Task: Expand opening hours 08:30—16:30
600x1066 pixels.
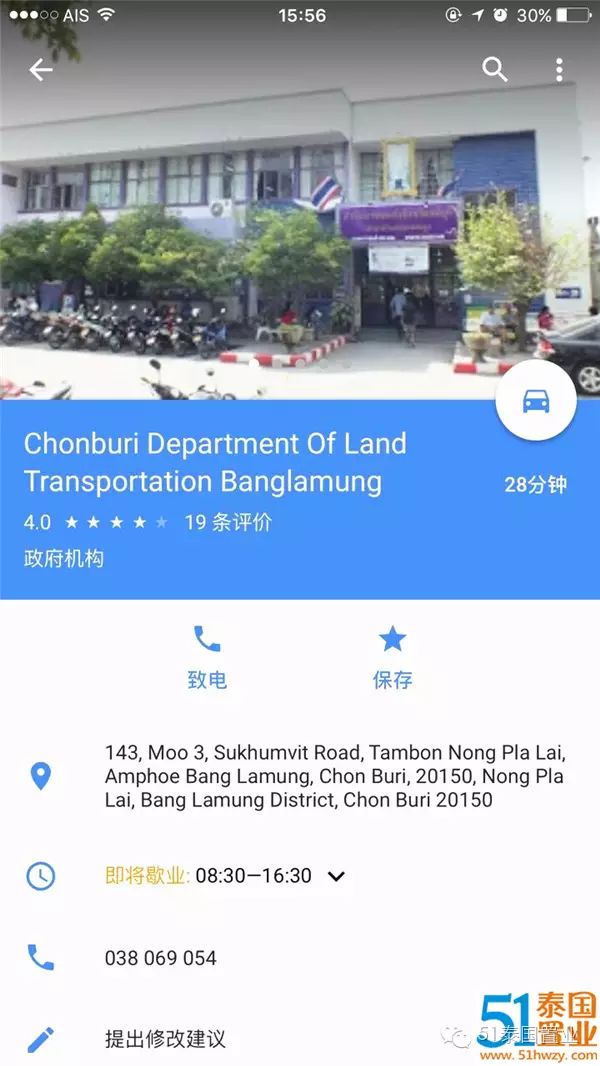Action: click(336, 876)
